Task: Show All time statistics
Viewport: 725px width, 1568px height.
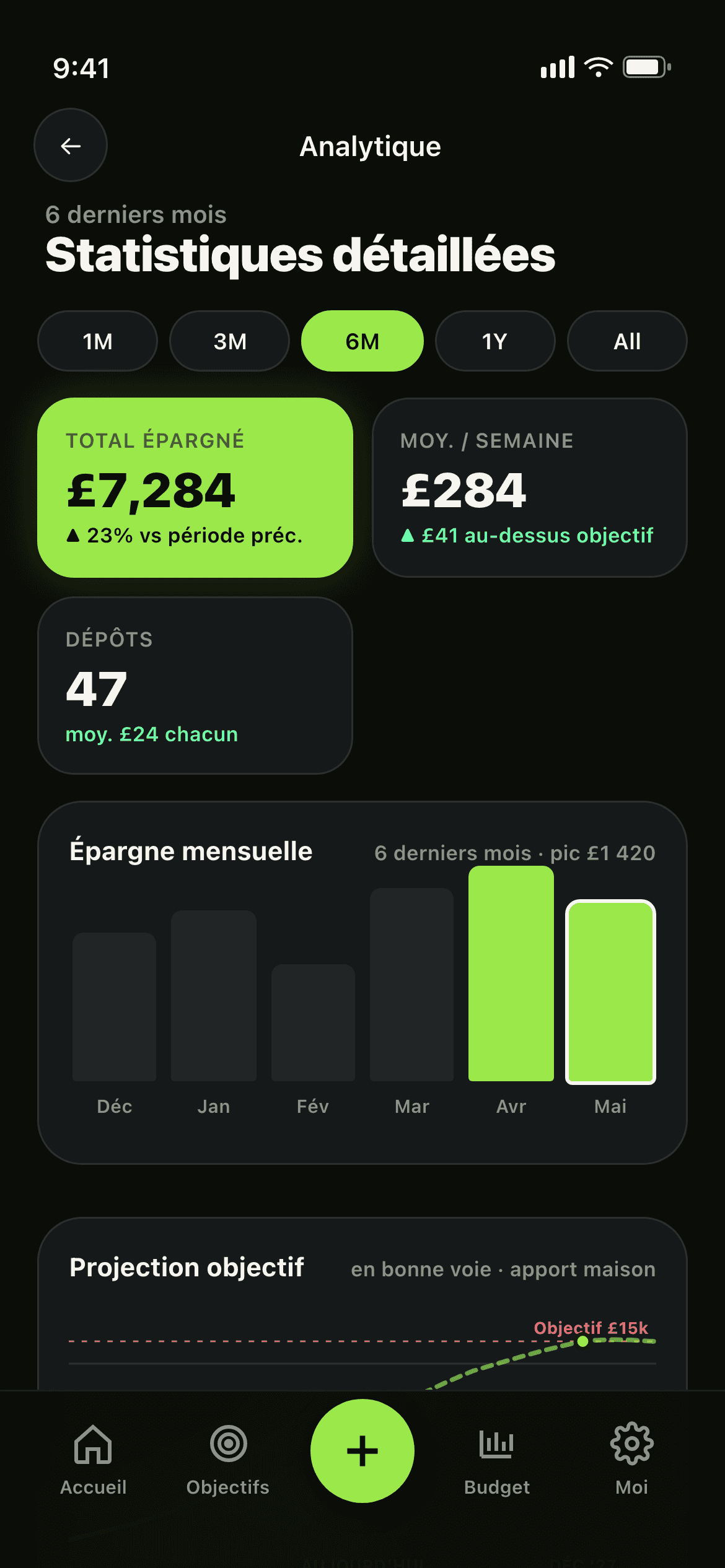Action: (x=627, y=341)
